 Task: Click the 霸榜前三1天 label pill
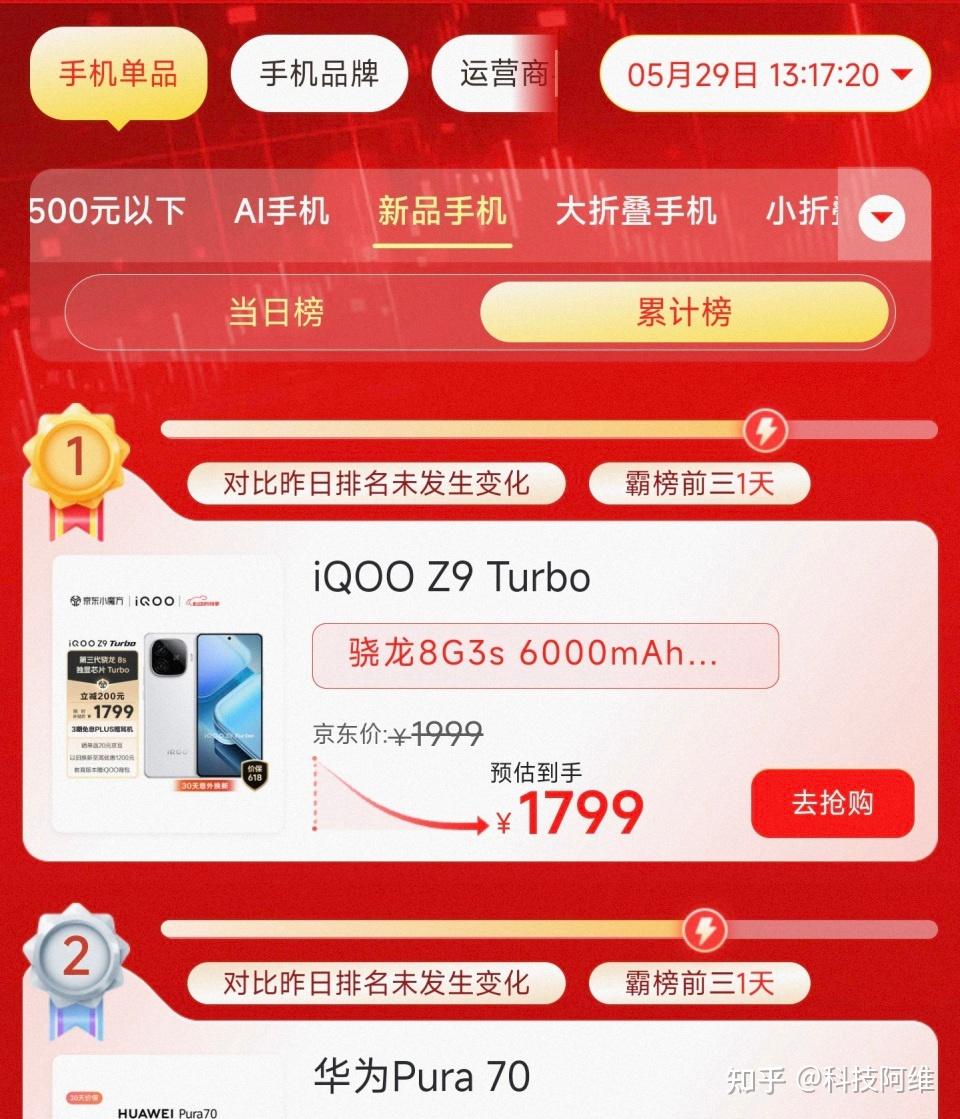pos(698,483)
